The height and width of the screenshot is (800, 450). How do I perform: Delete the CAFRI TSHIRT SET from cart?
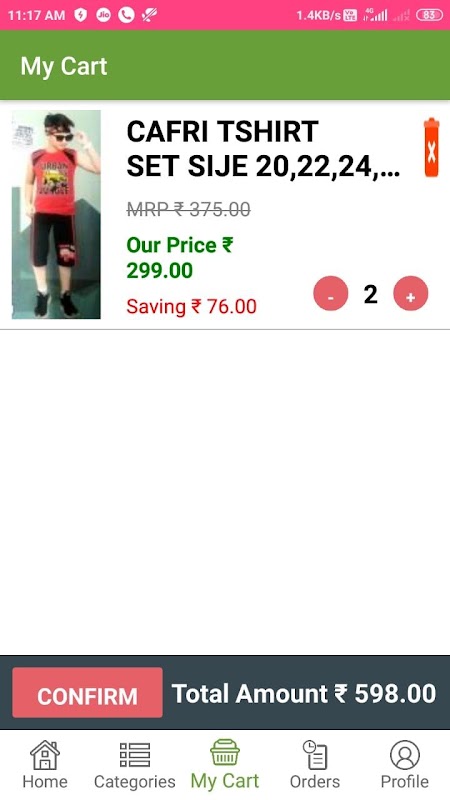point(431,147)
